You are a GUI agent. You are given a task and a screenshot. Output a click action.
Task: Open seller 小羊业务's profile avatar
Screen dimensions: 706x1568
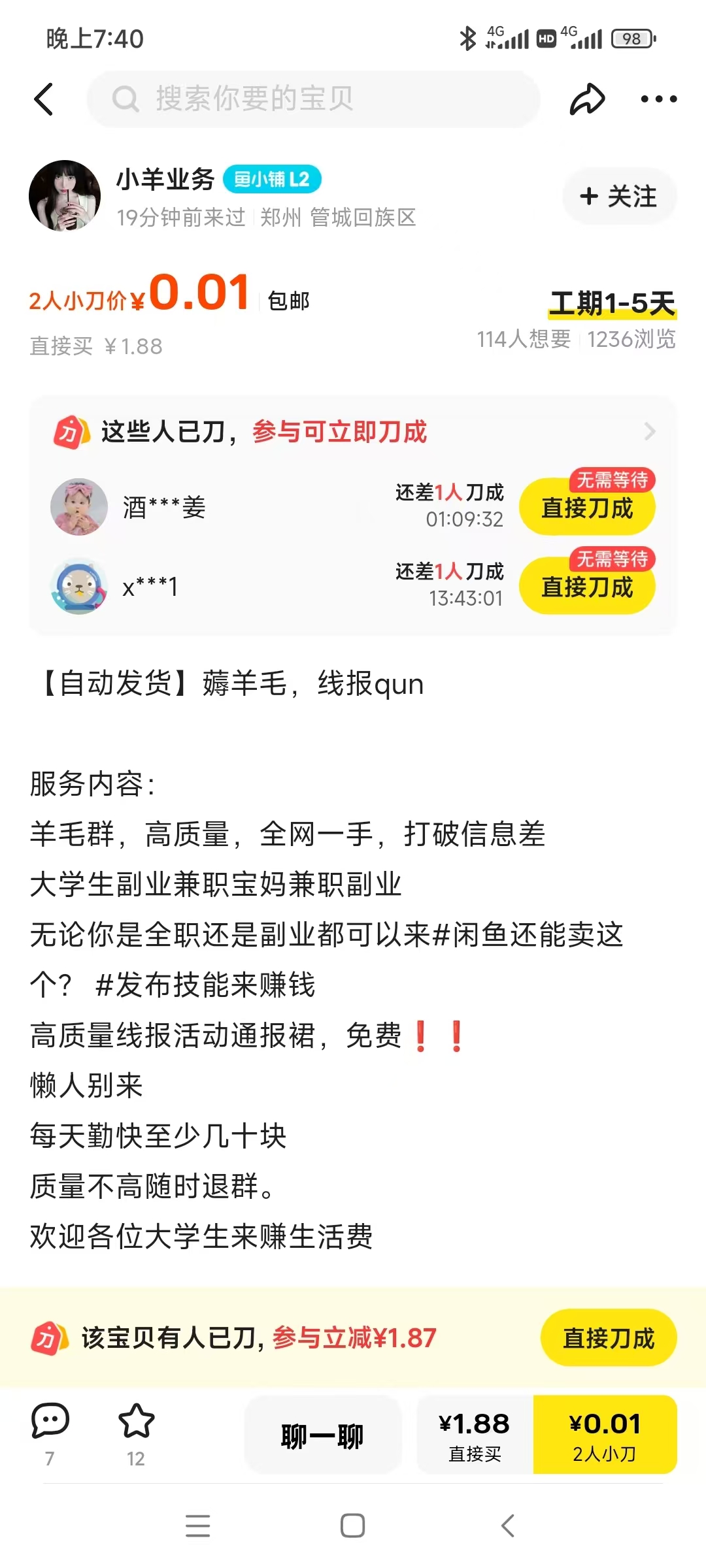[65, 196]
